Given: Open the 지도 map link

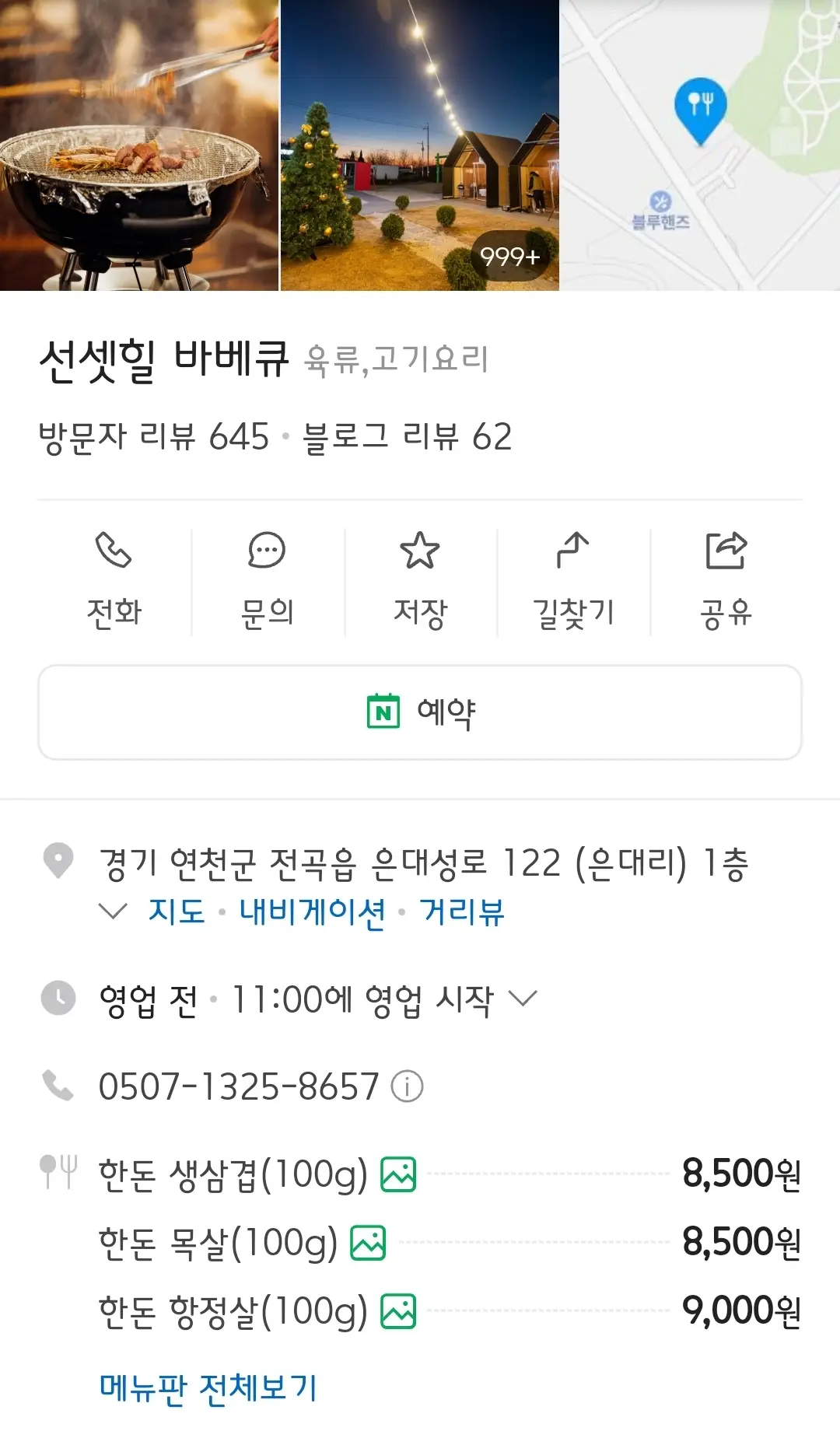Looking at the screenshot, I should (x=177, y=911).
